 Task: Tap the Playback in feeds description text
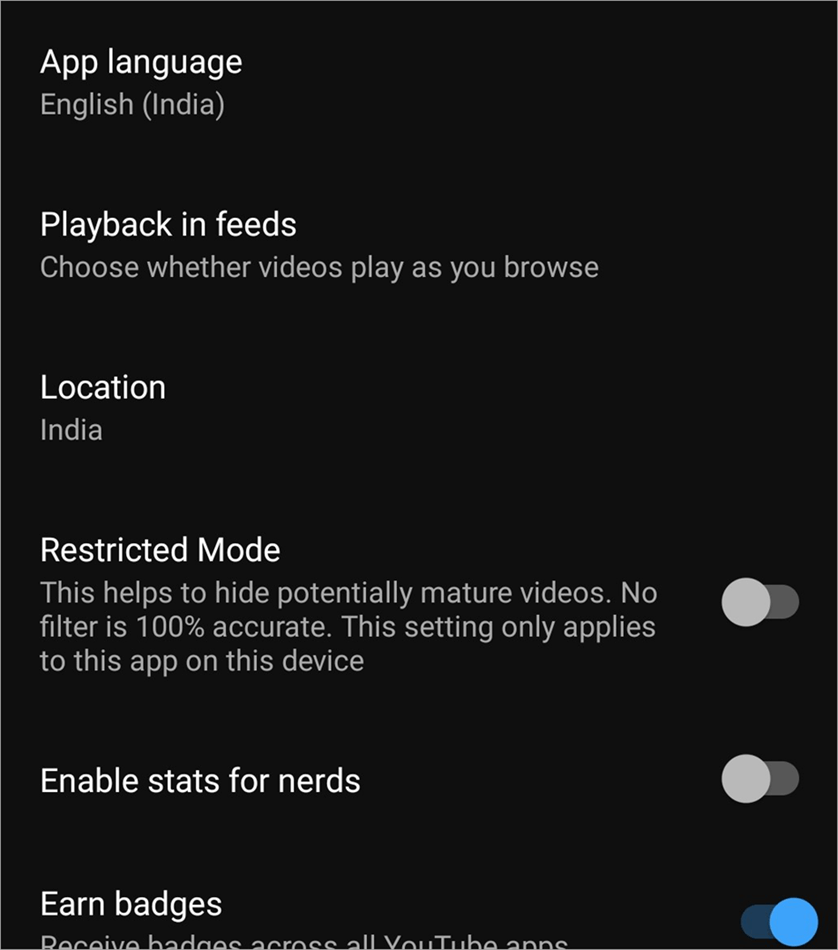(318, 267)
